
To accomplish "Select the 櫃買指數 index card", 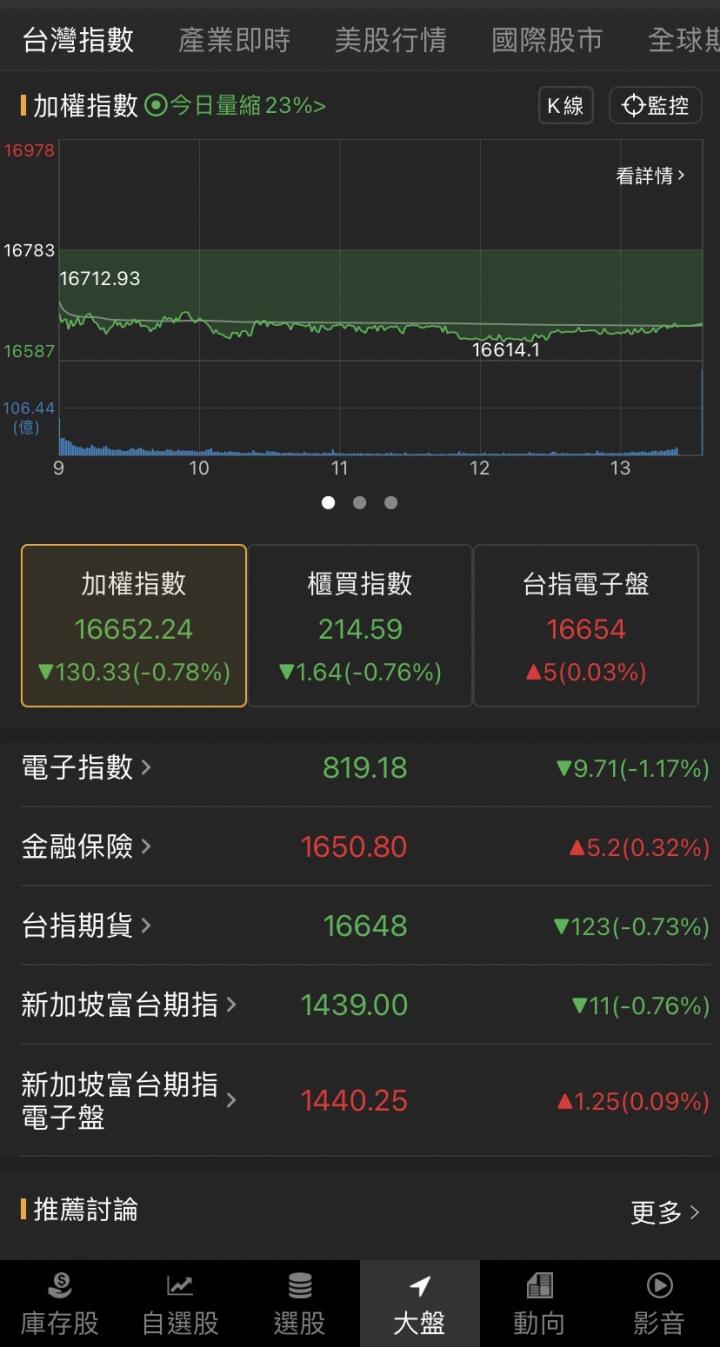I will pyautogui.click(x=359, y=625).
